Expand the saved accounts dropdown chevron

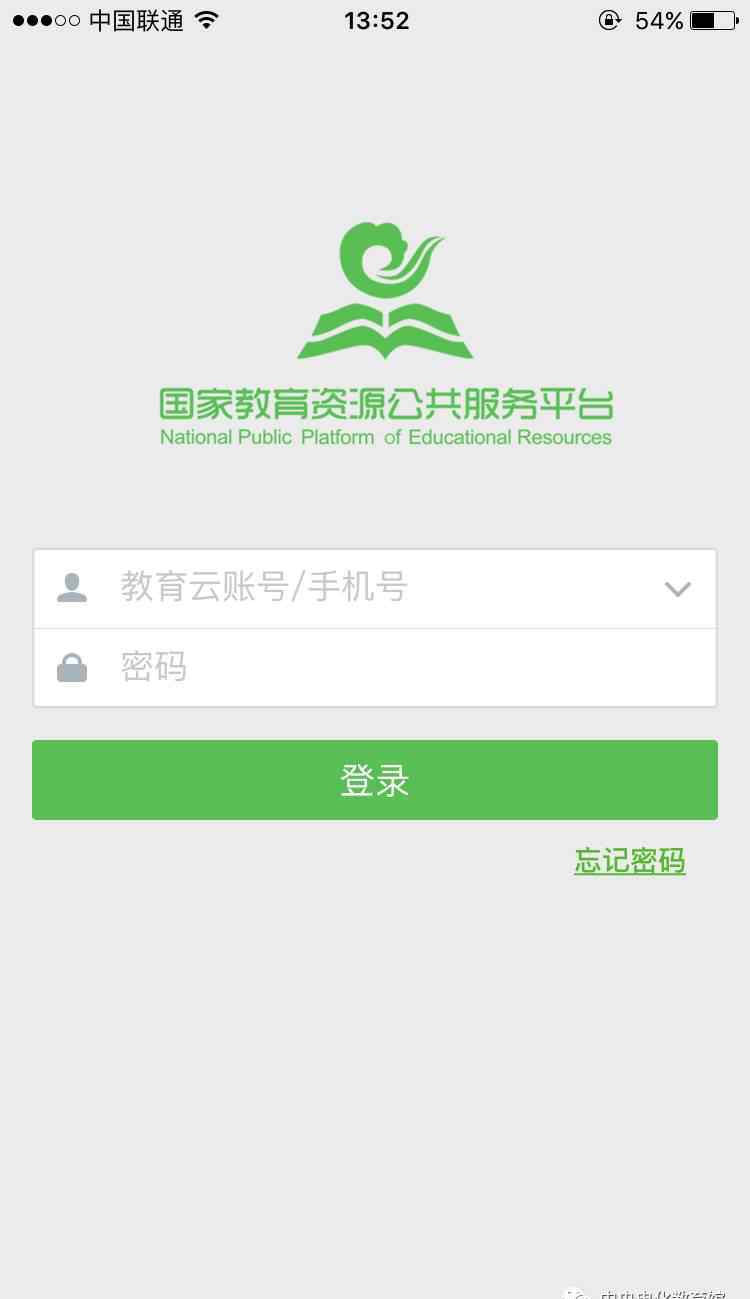(x=678, y=589)
